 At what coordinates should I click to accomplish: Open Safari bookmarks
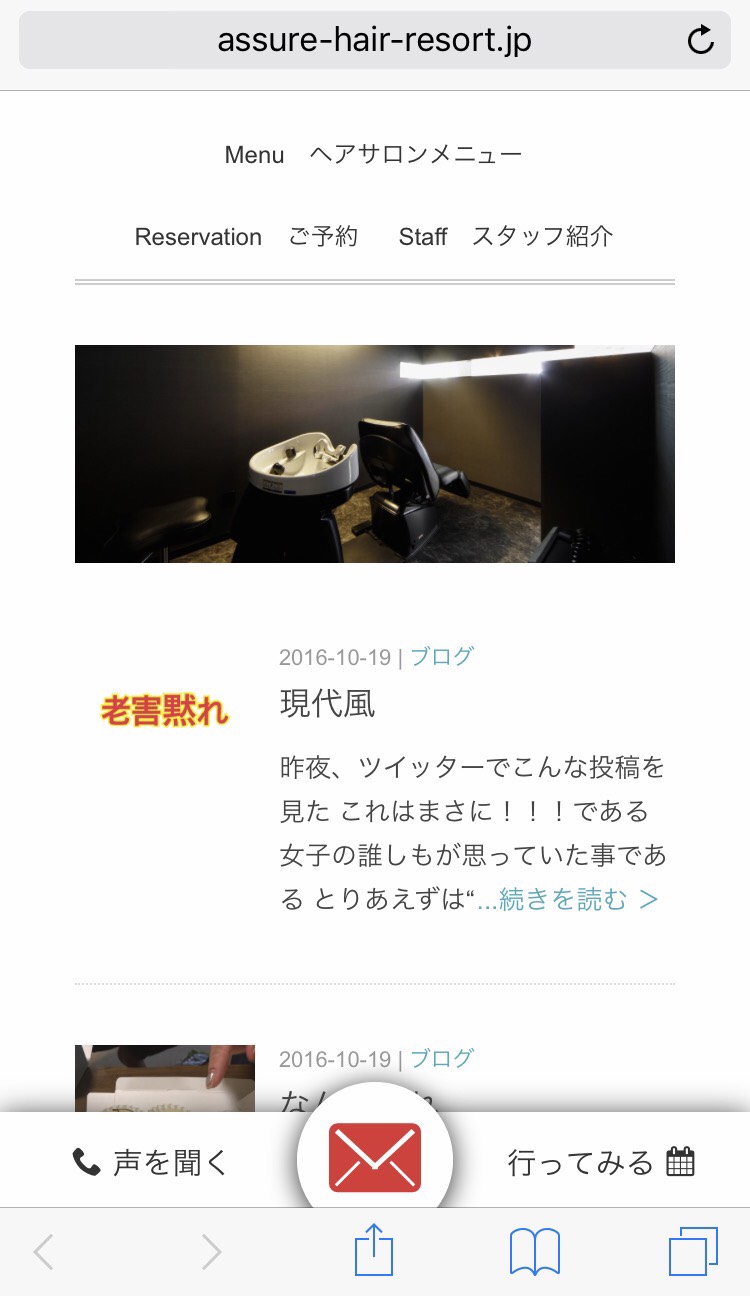[x=534, y=1251]
